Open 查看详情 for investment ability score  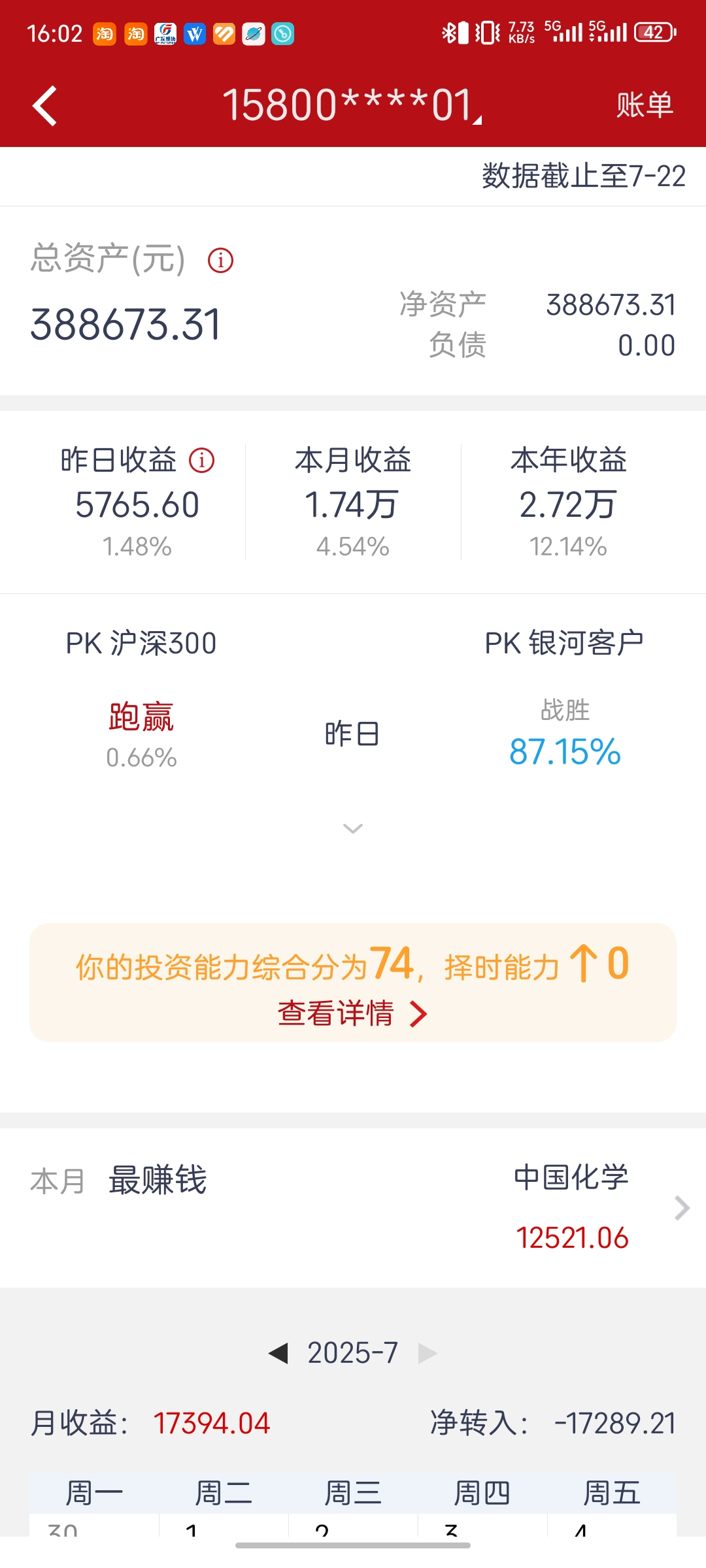click(352, 1014)
